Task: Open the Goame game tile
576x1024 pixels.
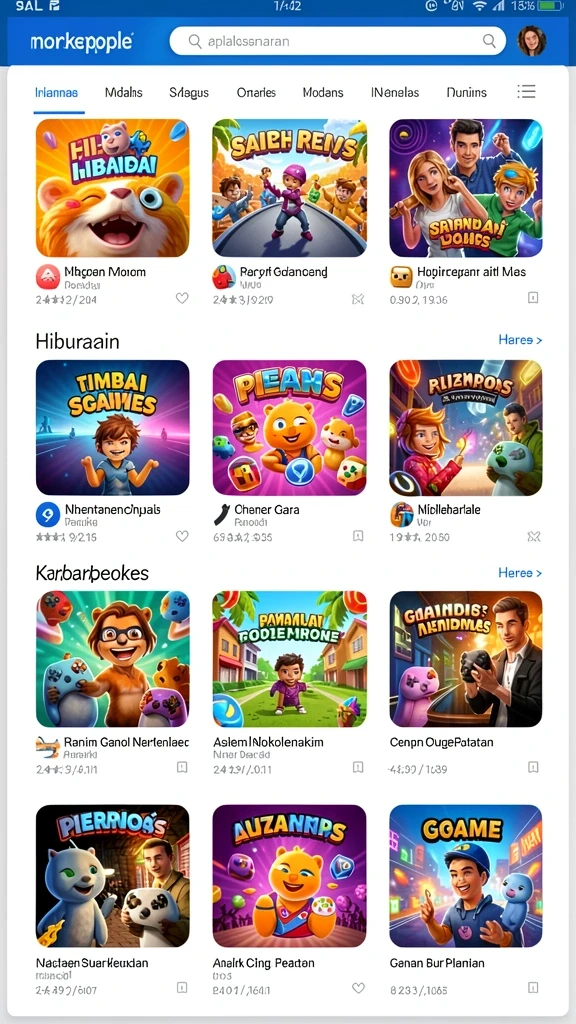Action: 466,876
